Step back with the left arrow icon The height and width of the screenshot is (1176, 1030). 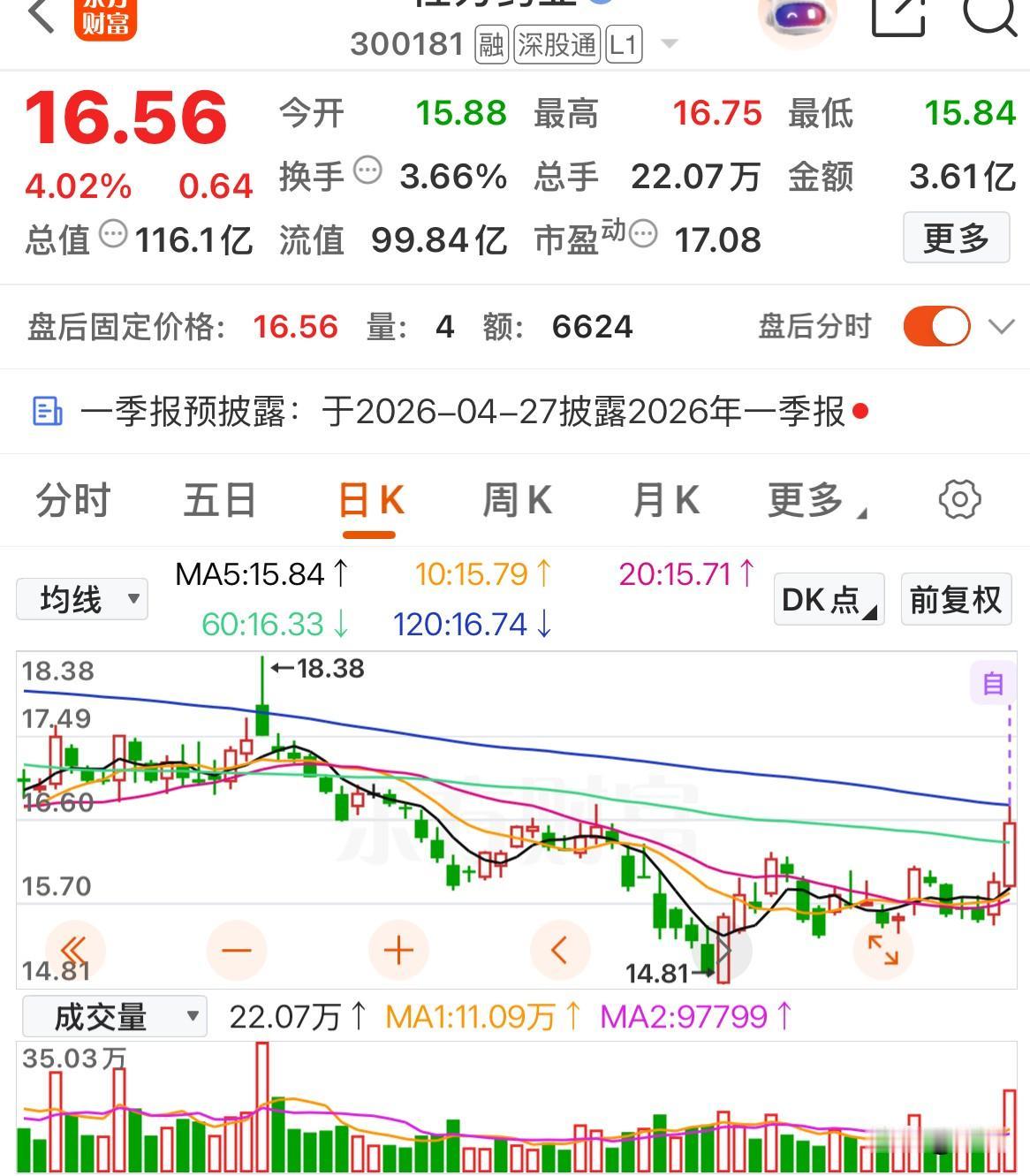(x=560, y=950)
